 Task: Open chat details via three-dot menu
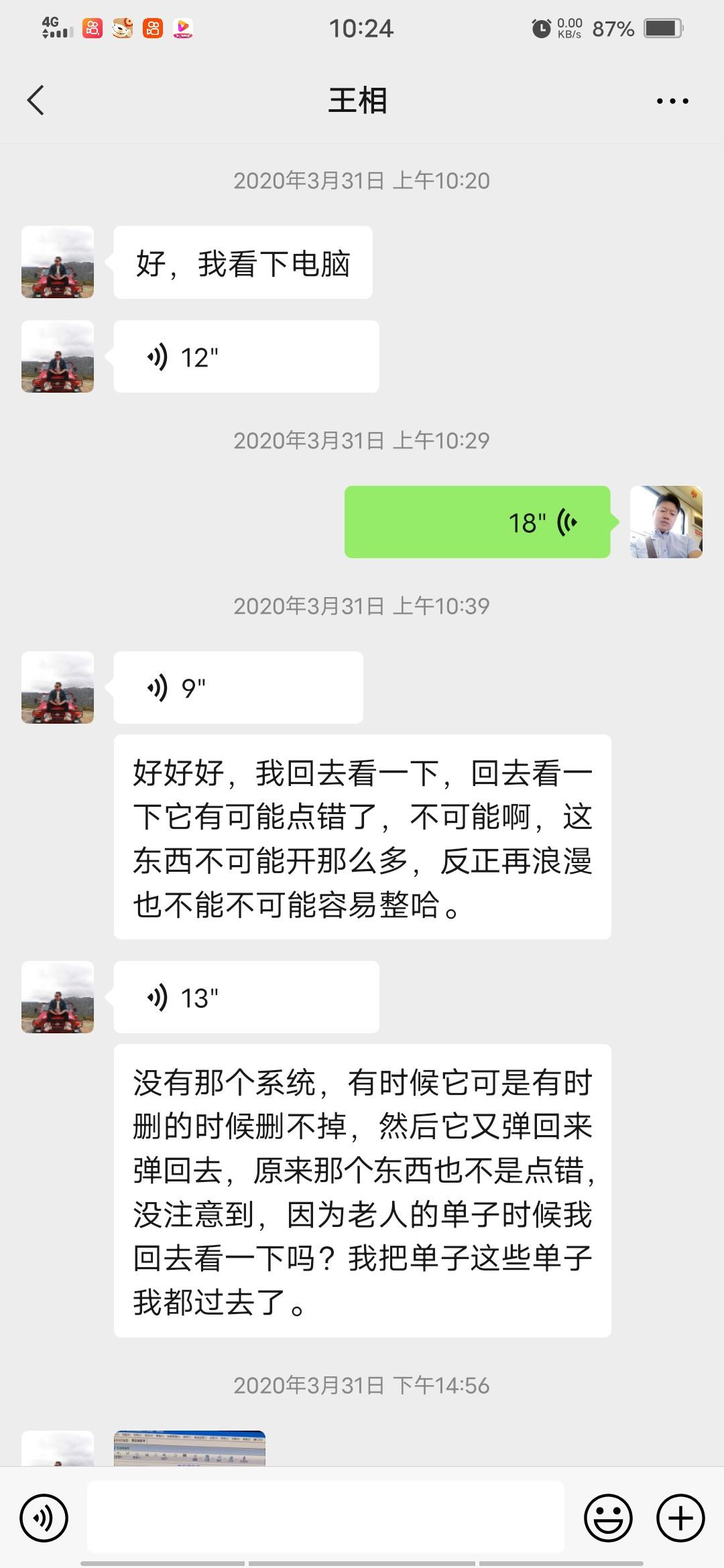pyautogui.click(x=672, y=101)
